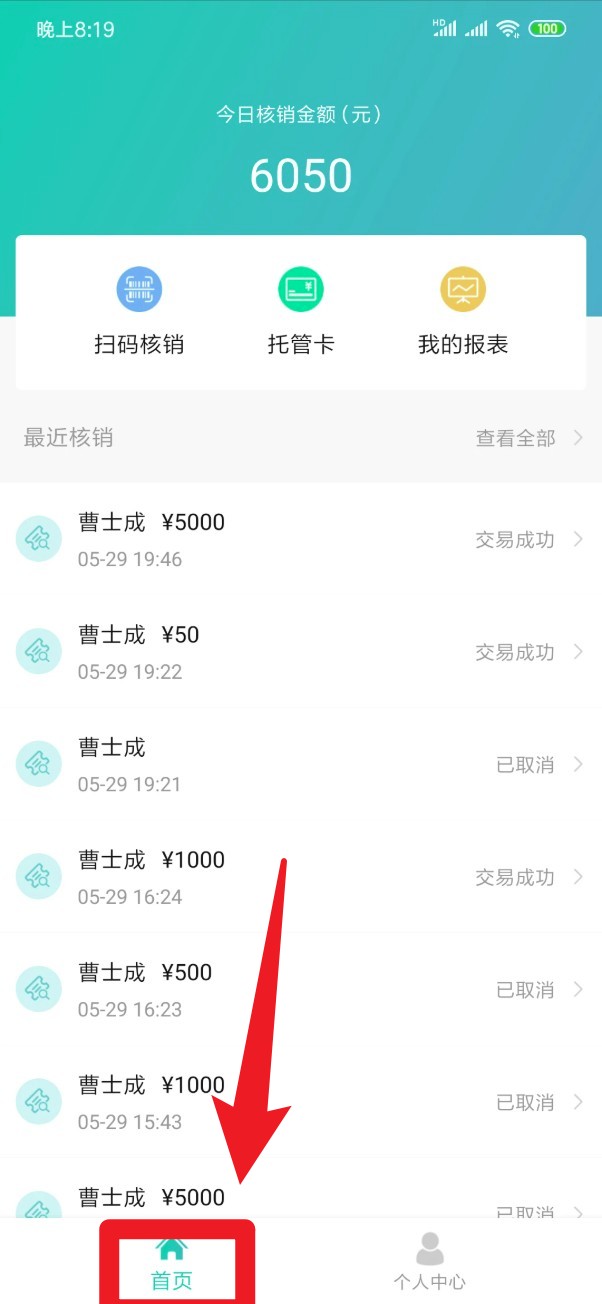602x1304 pixels.
Task: Open the ¥1000 record at 05-29 15:43
Action: pyautogui.click(x=300, y=1102)
